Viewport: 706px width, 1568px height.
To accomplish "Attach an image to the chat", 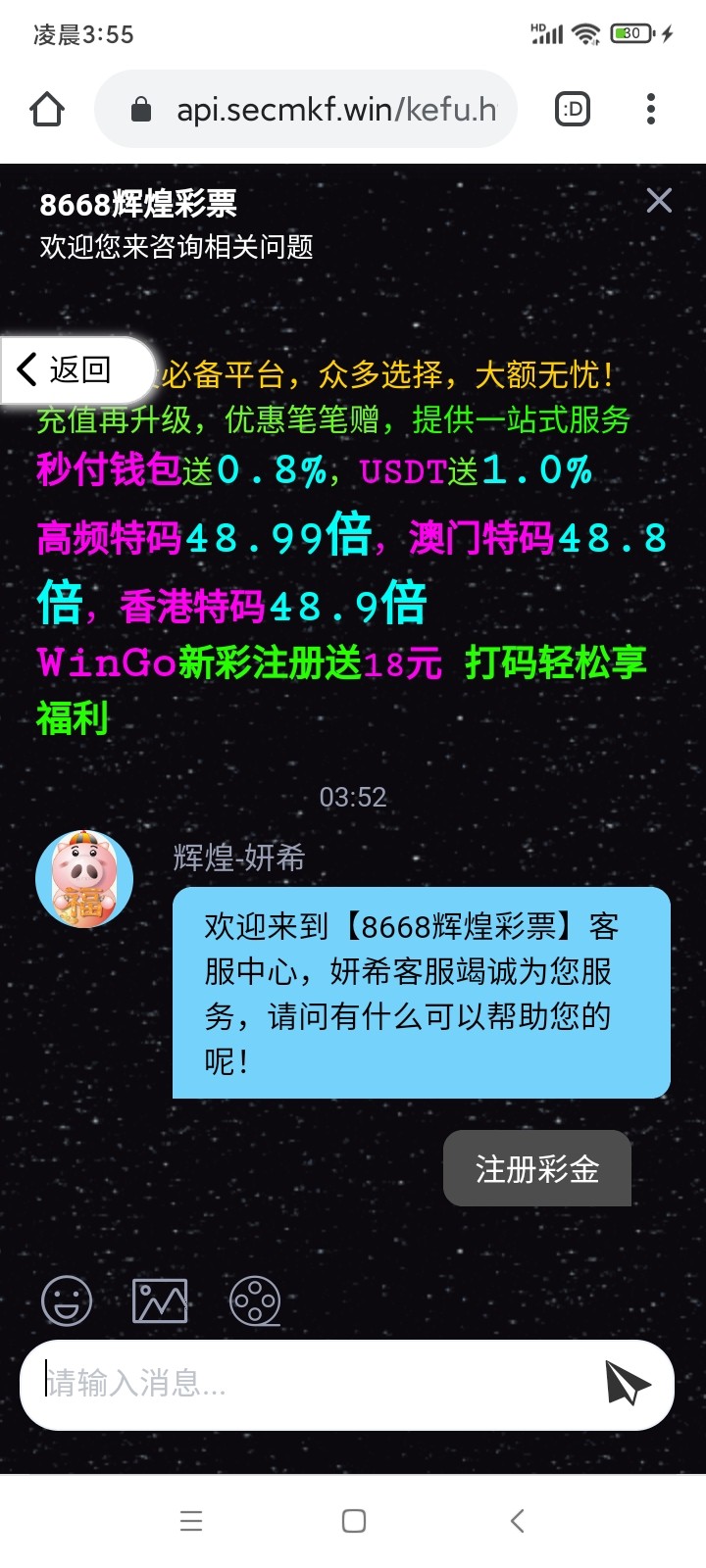I will [x=160, y=1301].
